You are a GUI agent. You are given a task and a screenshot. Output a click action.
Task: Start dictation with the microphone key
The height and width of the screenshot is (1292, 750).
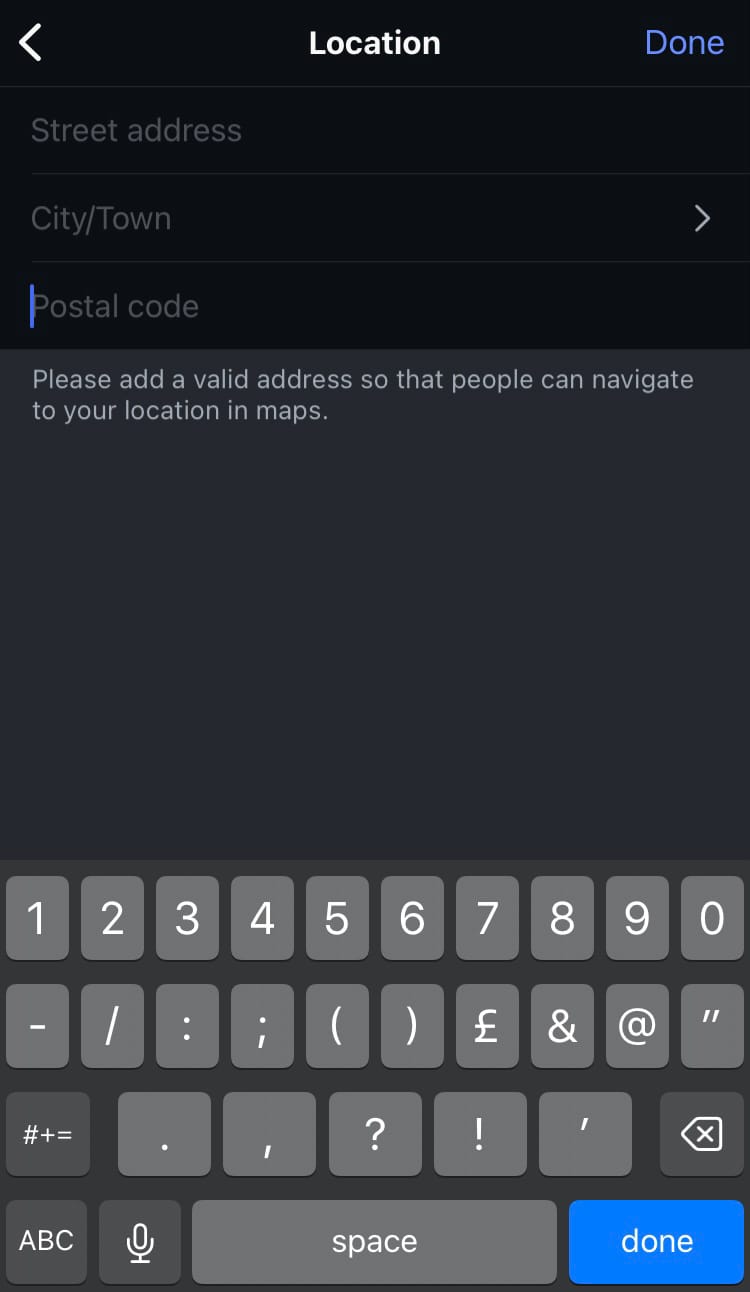140,1241
